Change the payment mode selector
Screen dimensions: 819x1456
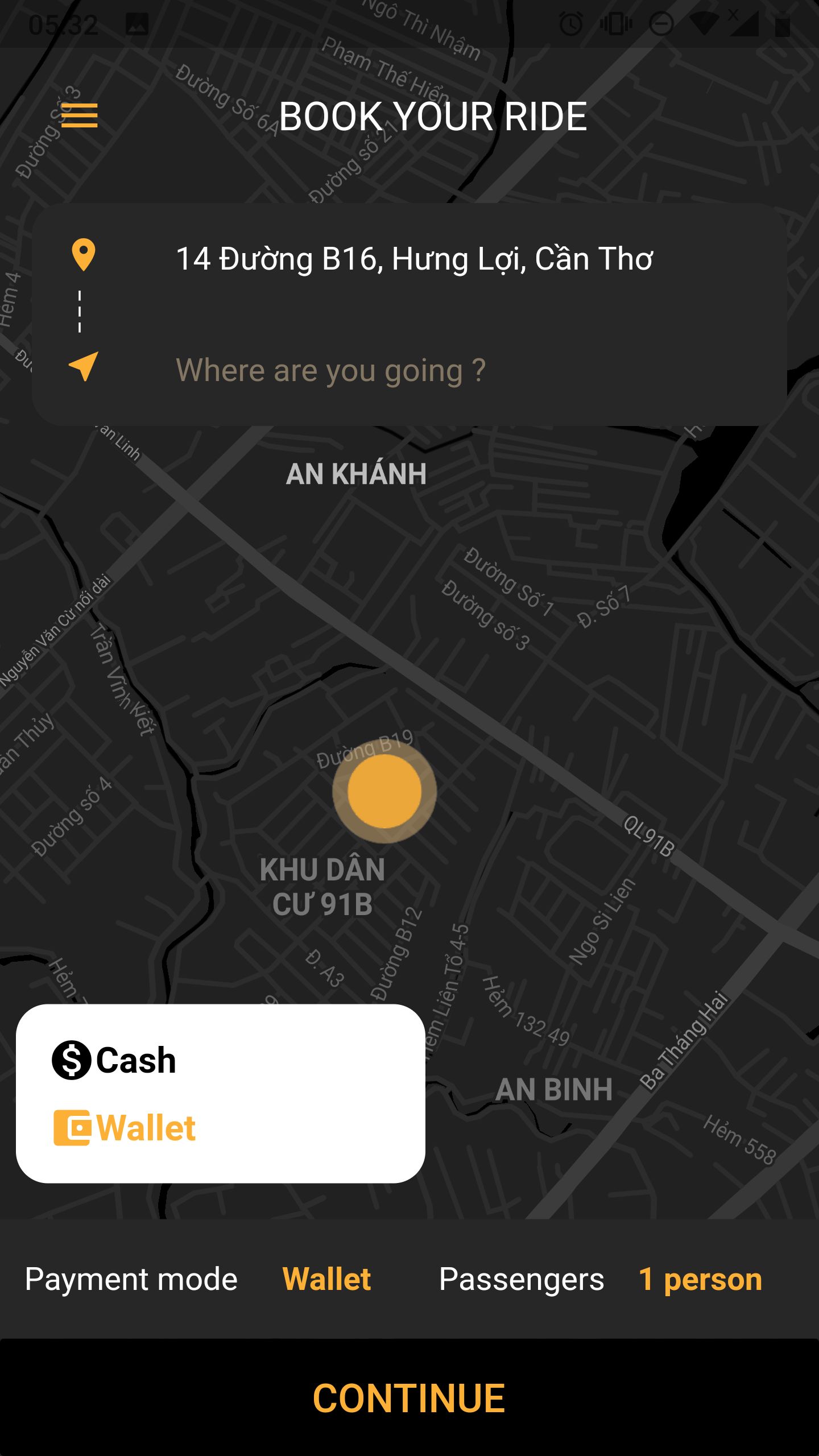(326, 1279)
